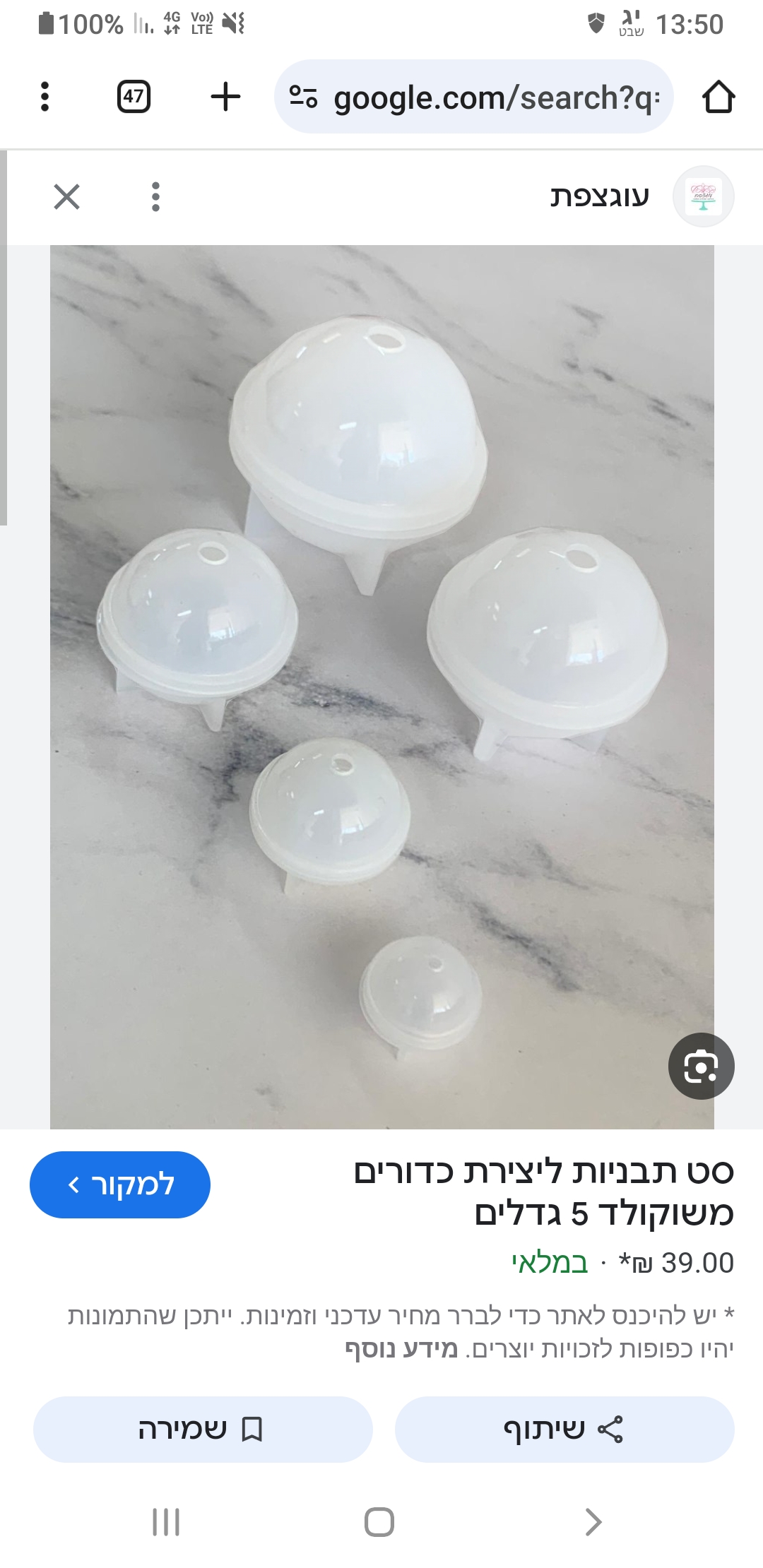Viewport: 763px width, 1568px height.
Task: Close the image preview panel
Action: (x=67, y=196)
